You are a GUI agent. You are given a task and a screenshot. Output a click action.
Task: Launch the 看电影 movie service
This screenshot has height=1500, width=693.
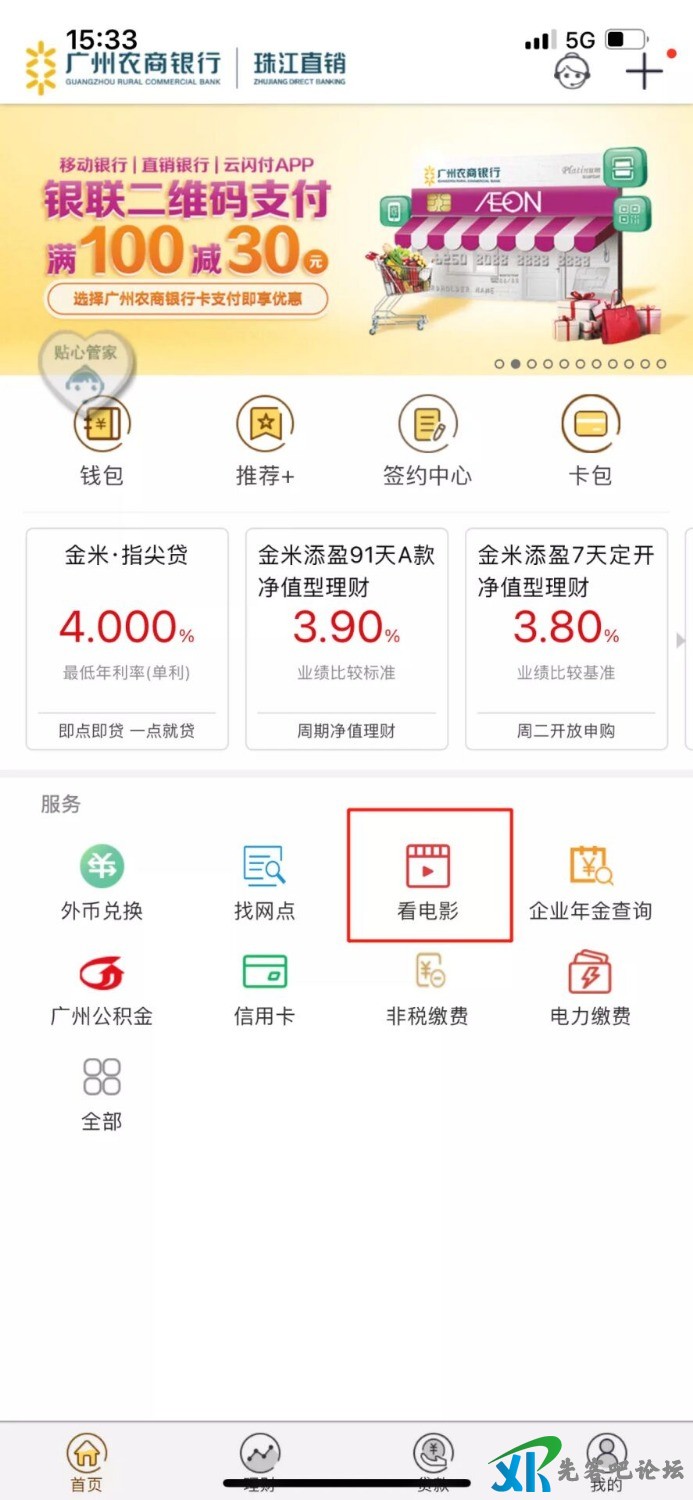coord(428,878)
